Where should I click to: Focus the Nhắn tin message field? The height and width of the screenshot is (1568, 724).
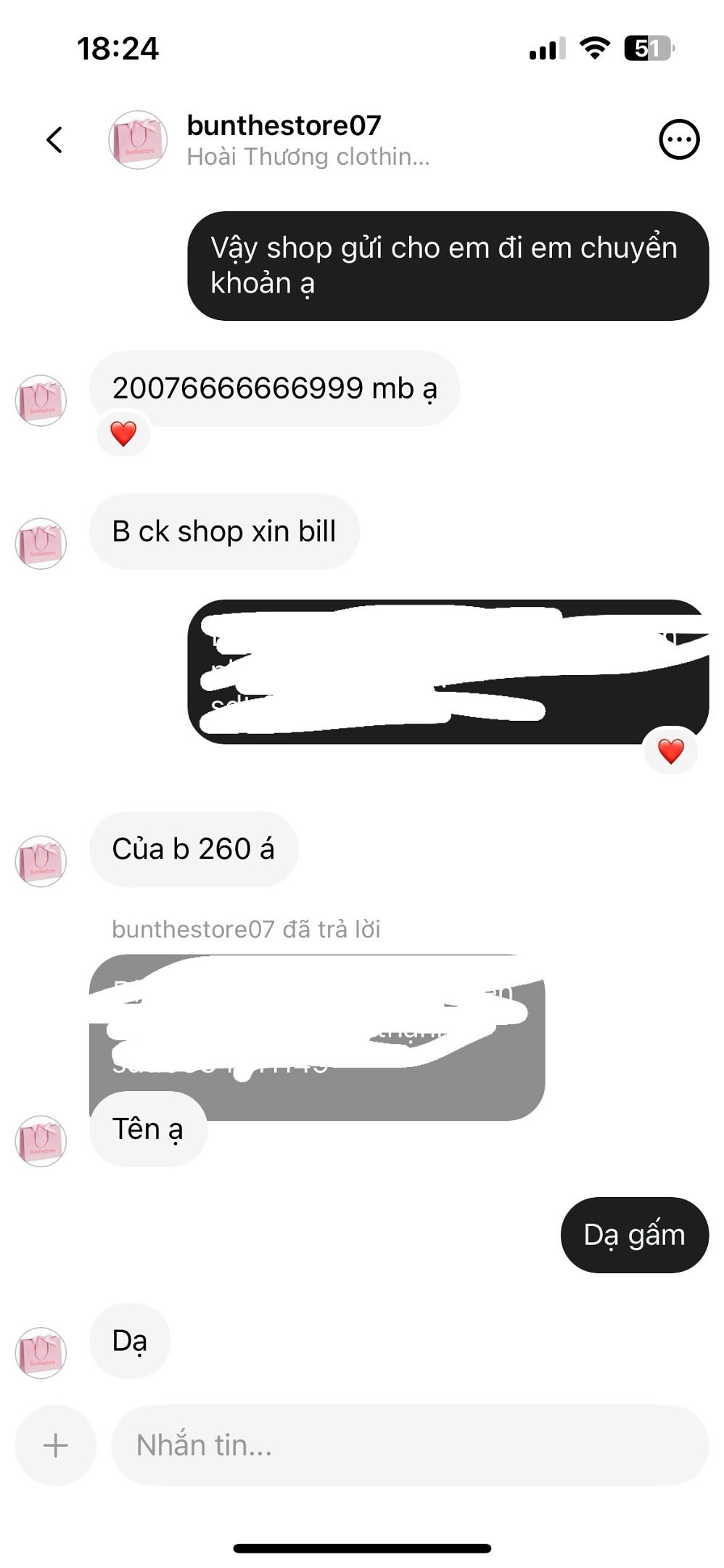pyautogui.click(x=410, y=1445)
